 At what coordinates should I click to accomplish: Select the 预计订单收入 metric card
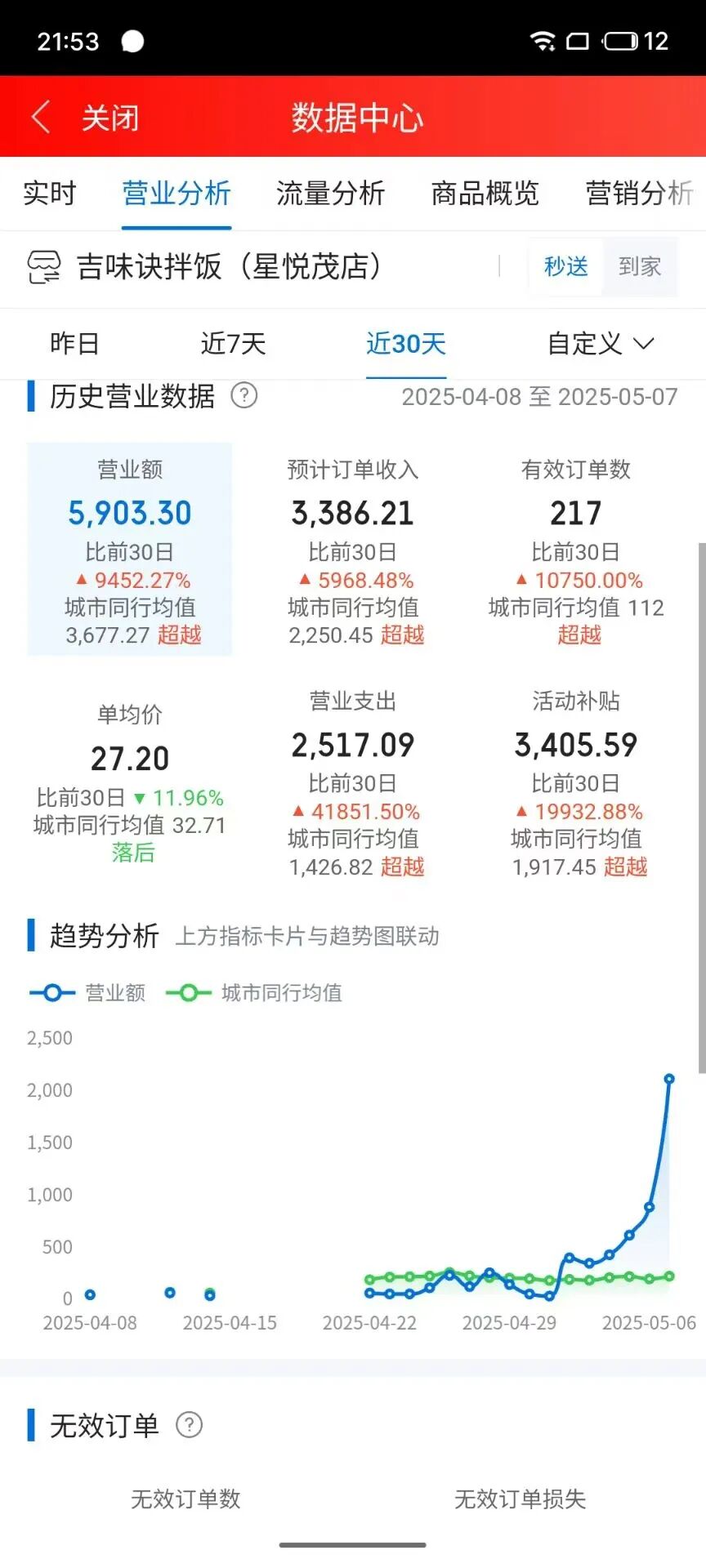coord(353,549)
